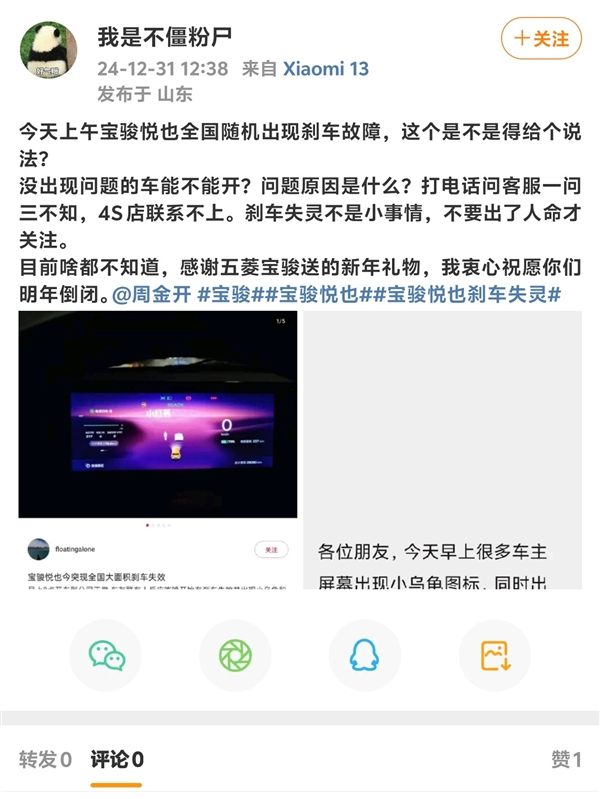Open the #宝骏悦也刹车失灵# hashtag
The height and width of the screenshot is (799, 600).
[472, 295]
